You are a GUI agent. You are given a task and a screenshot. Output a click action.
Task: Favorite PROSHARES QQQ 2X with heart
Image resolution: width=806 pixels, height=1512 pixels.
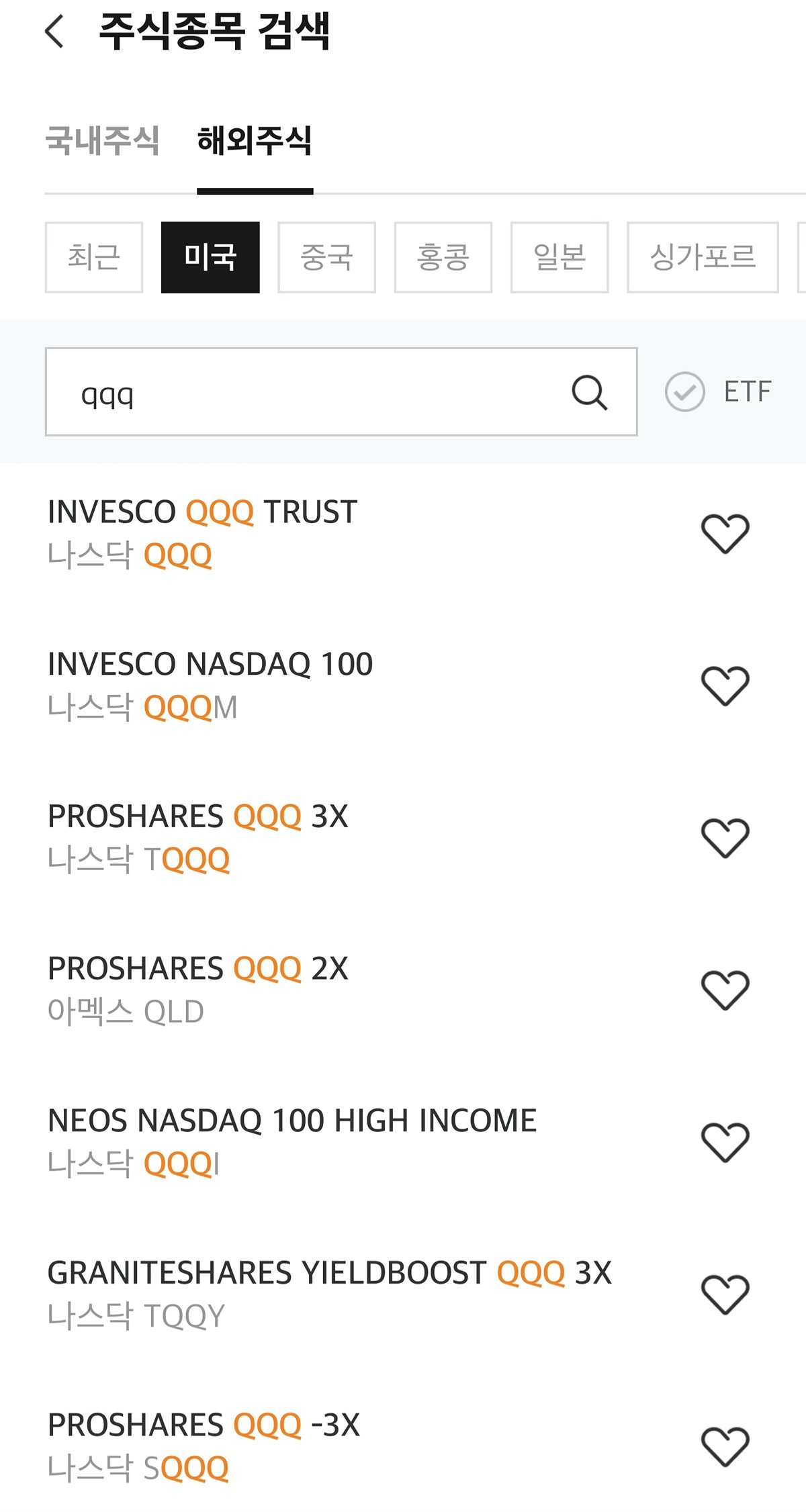click(x=725, y=990)
